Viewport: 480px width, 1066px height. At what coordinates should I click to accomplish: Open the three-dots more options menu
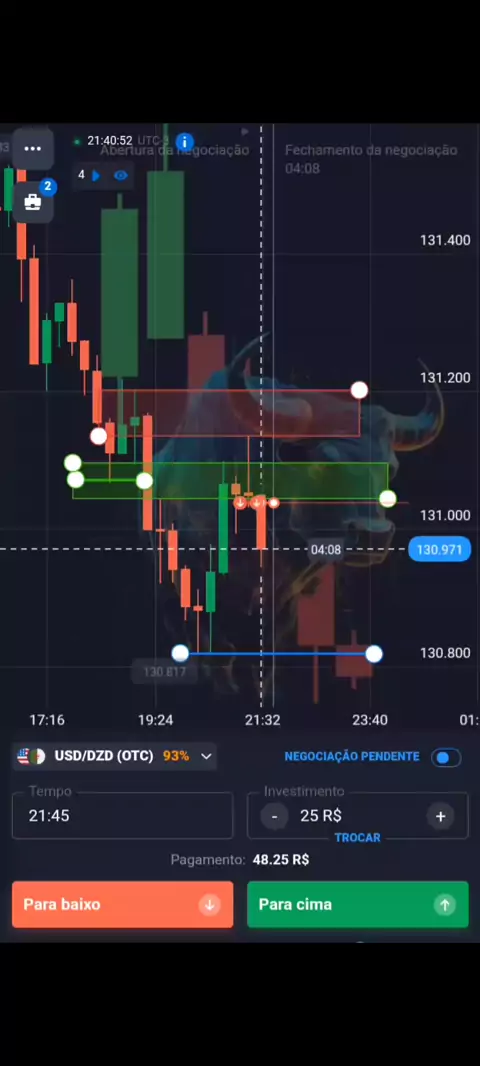32,148
